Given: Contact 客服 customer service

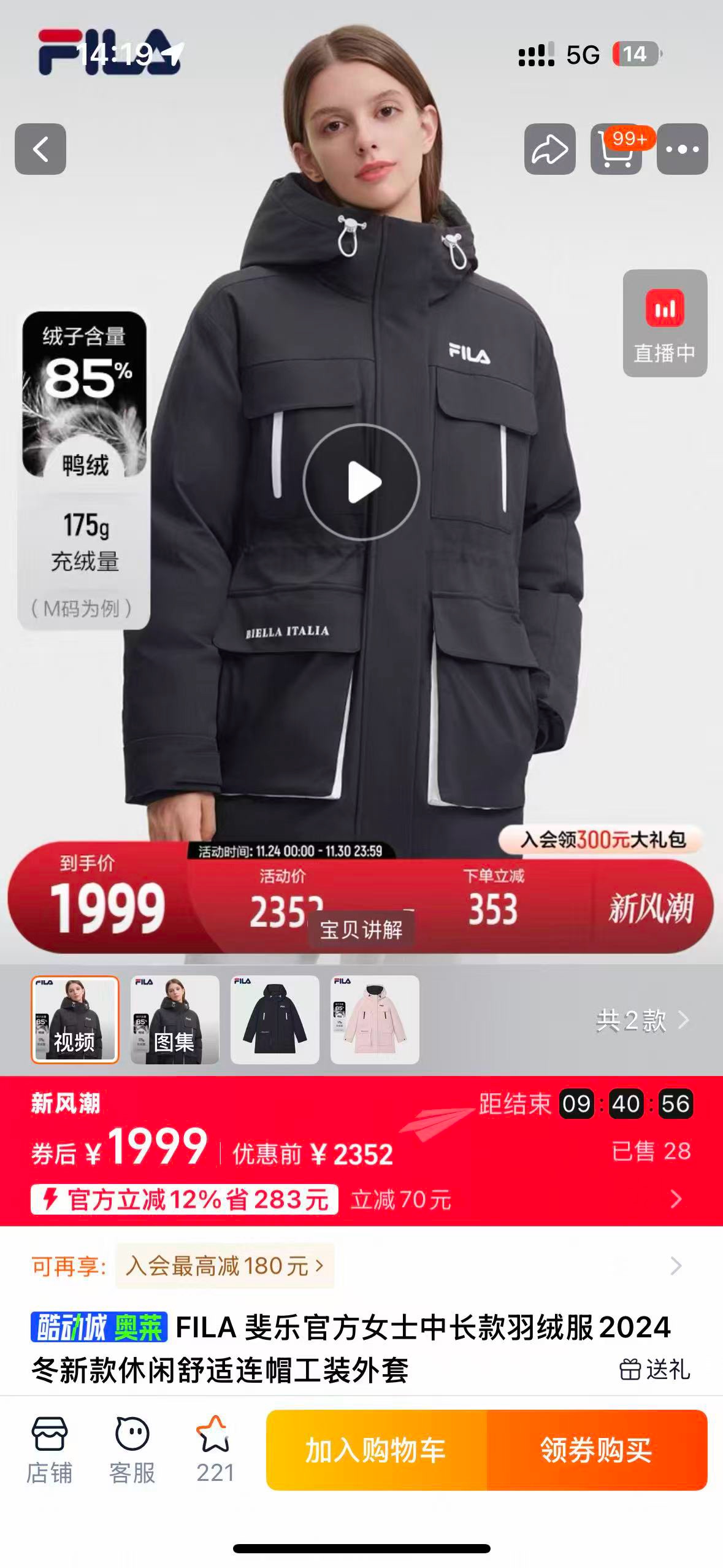Looking at the screenshot, I should pyautogui.click(x=132, y=1450).
